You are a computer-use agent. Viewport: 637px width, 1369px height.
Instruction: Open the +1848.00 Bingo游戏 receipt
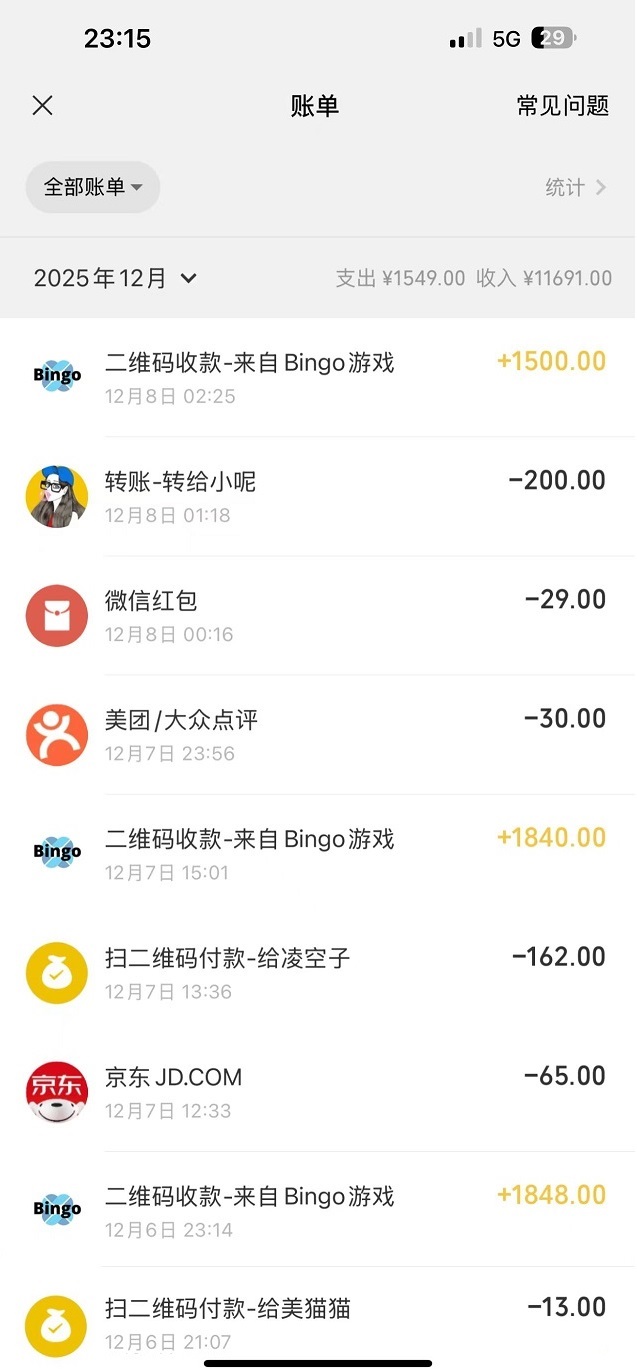click(x=318, y=1210)
